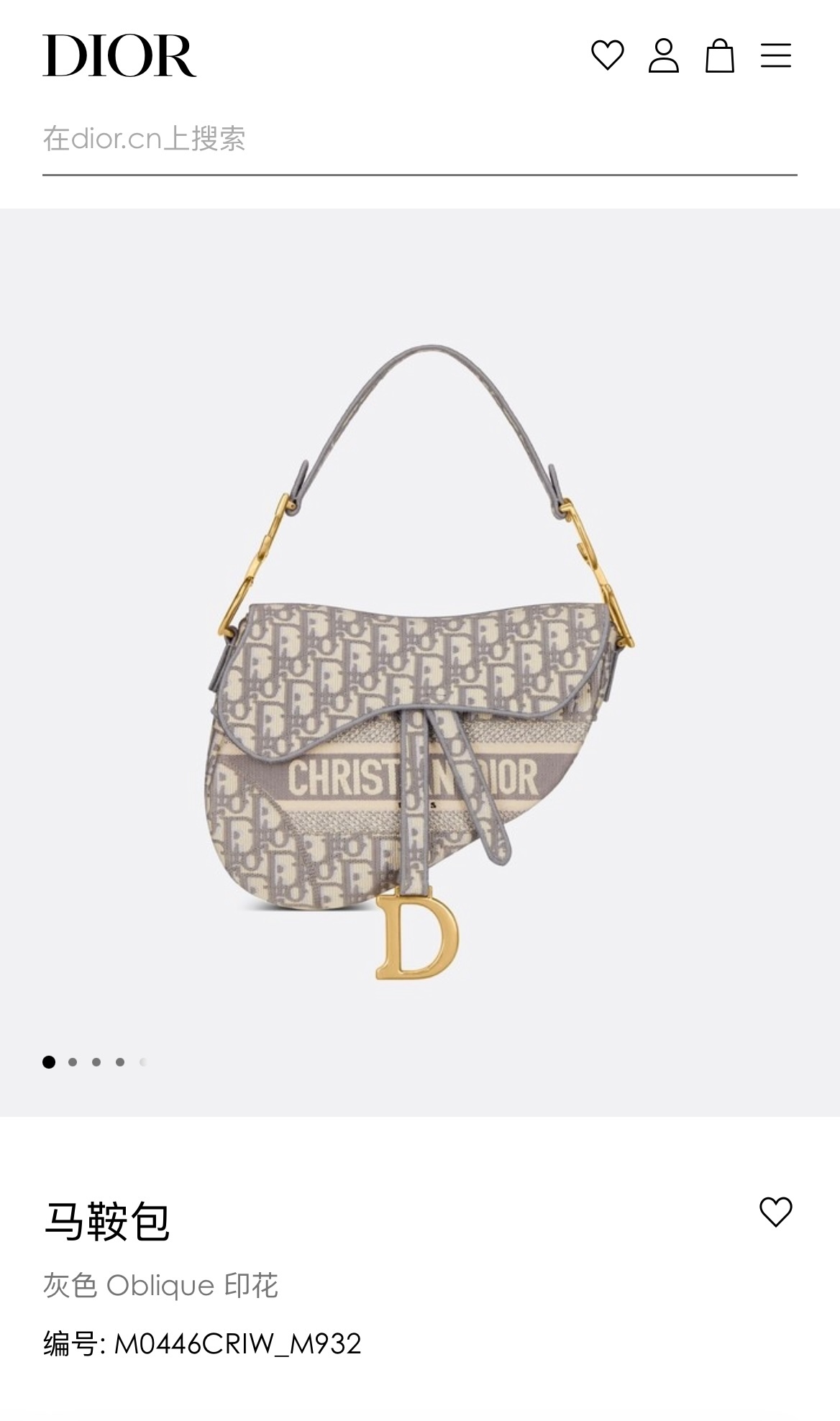Screen dimensions: 840x1421
Task: Add the saddle bag (马鞍包) to wishlist
Action: click(x=775, y=1212)
